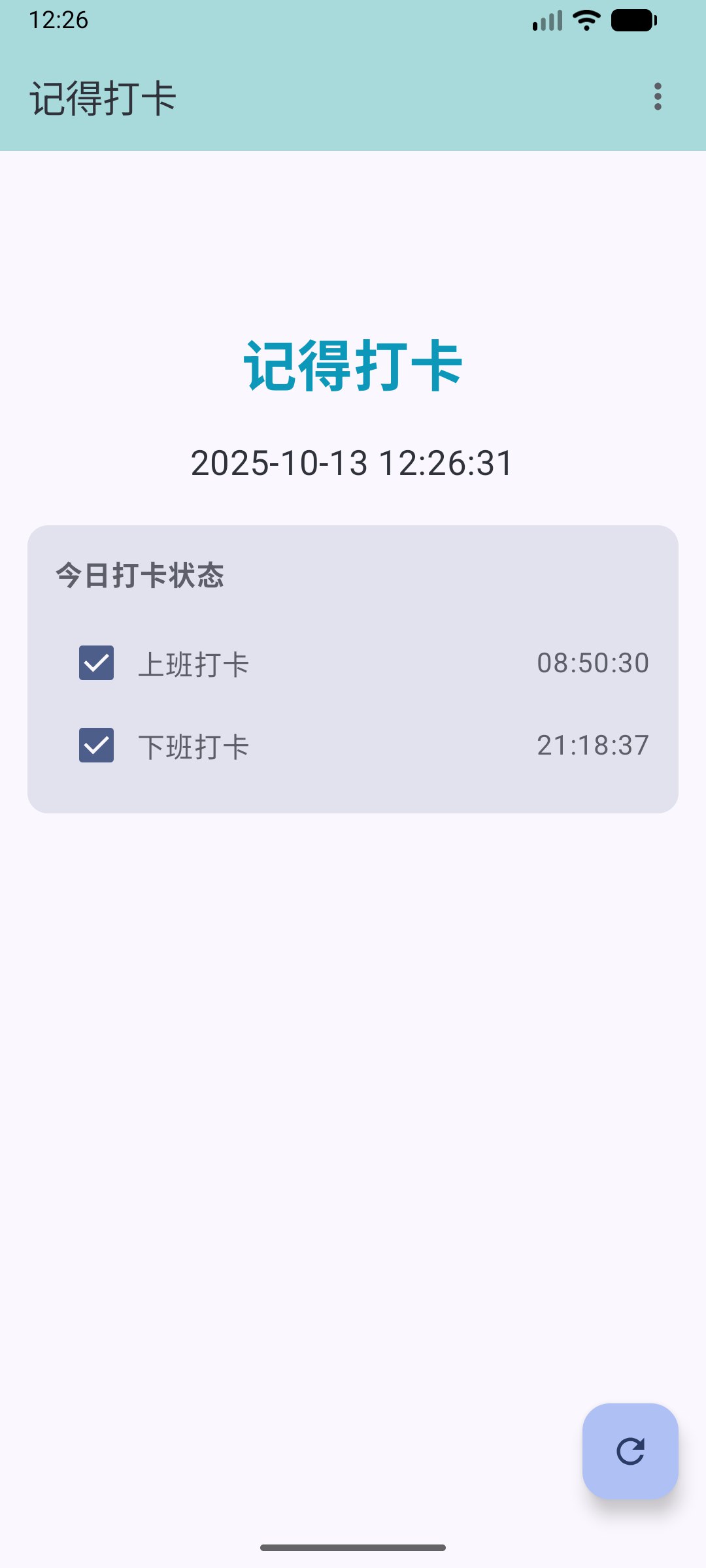
Task: Uncheck the 下班打卡 checkbox
Action: click(x=96, y=745)
